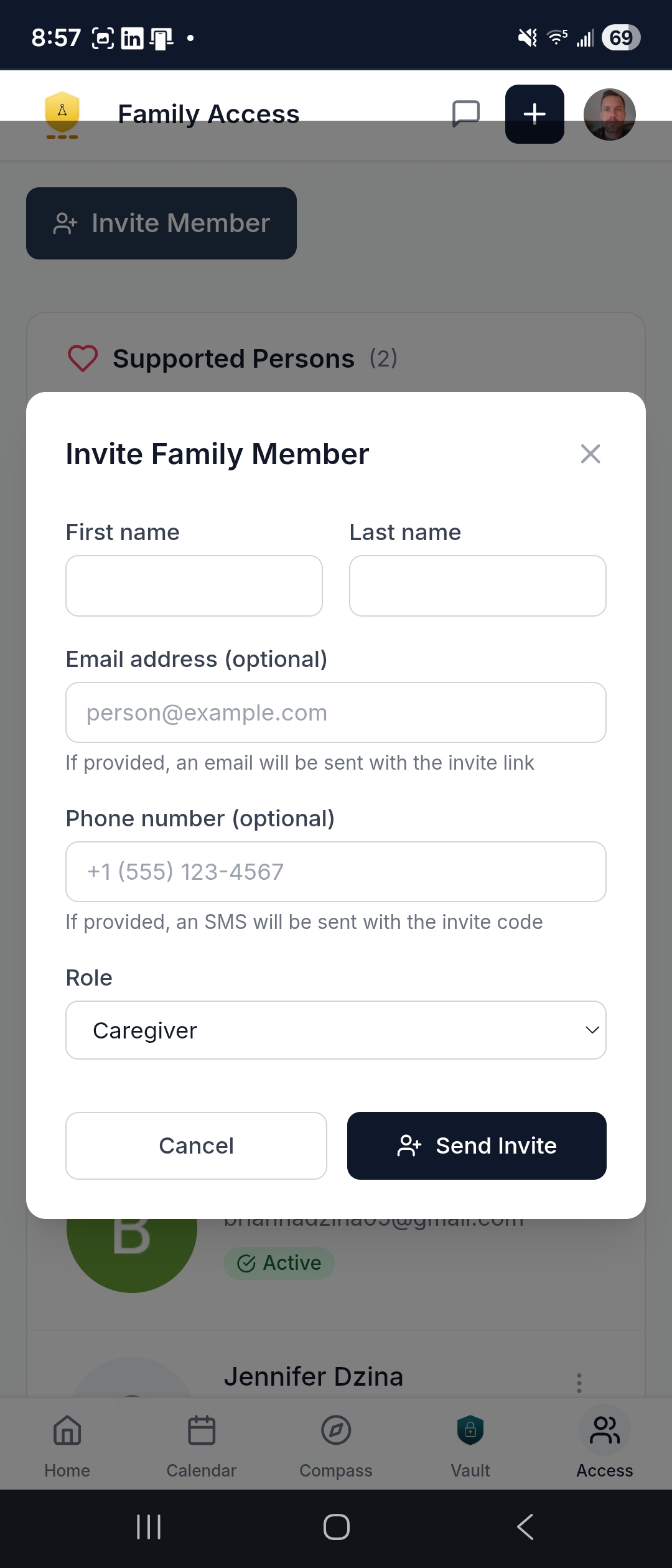Open the Role dropdown showing Caregiver
This screenshot has height=1568, width=672.
point(335,1030)
